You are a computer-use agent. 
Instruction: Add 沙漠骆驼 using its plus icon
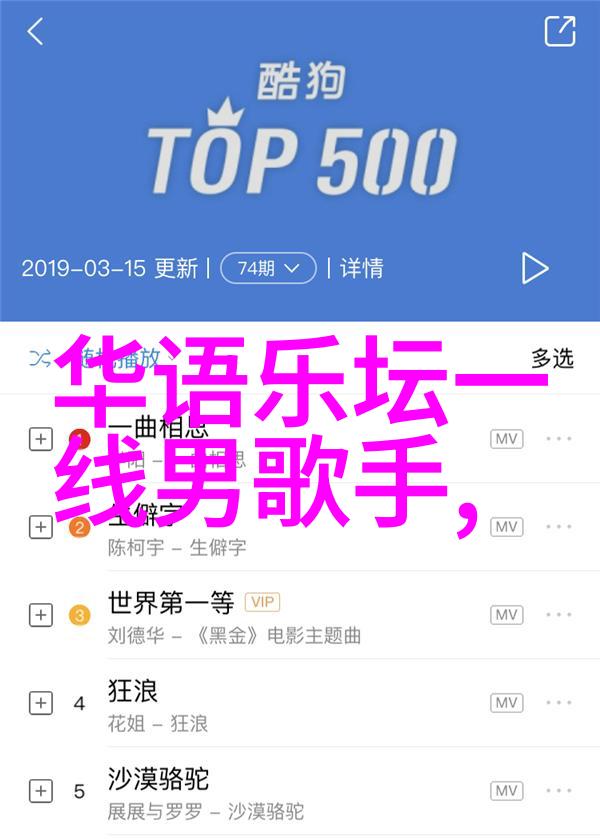tap(40, 791)
